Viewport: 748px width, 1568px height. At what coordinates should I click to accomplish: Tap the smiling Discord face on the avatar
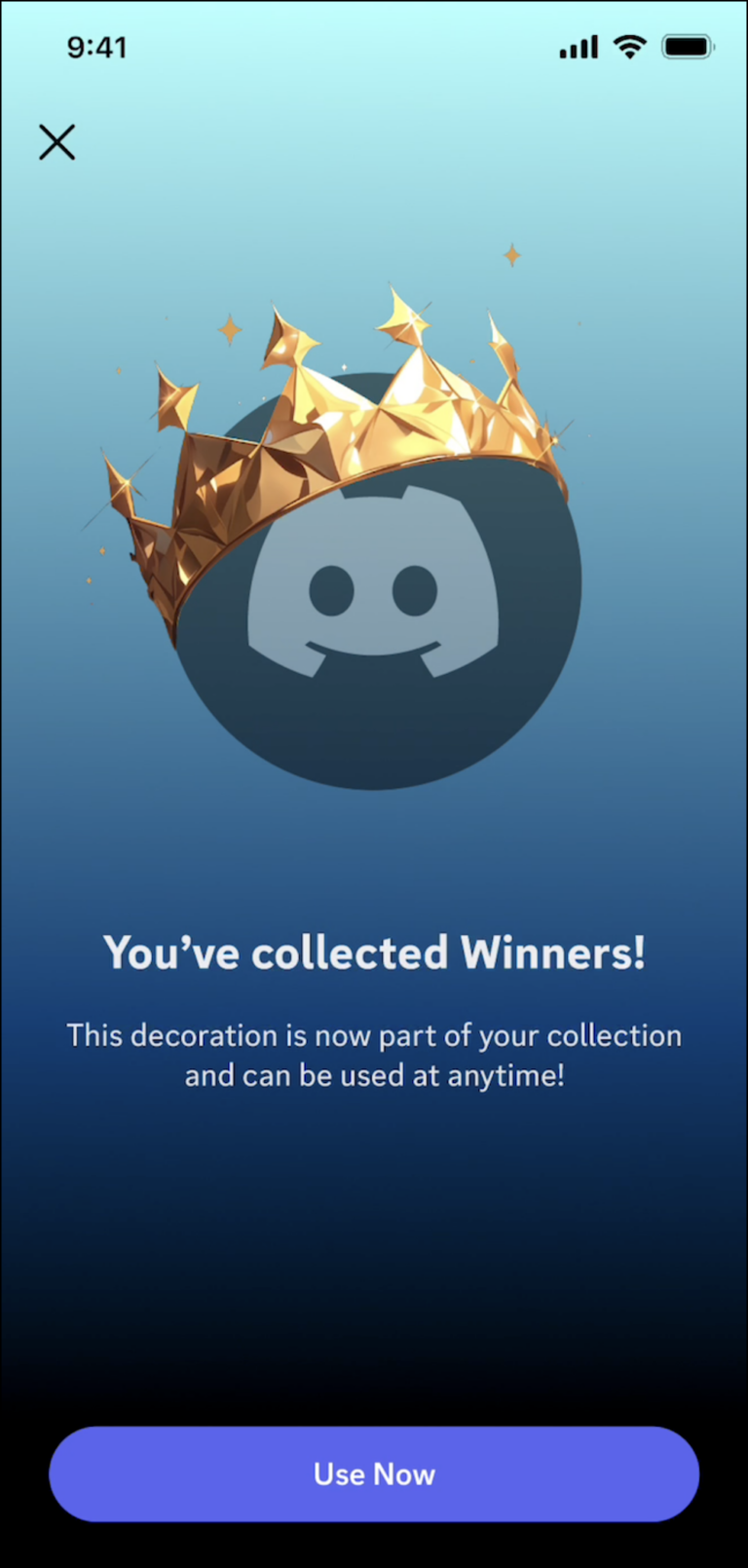(x=374, y=604)
